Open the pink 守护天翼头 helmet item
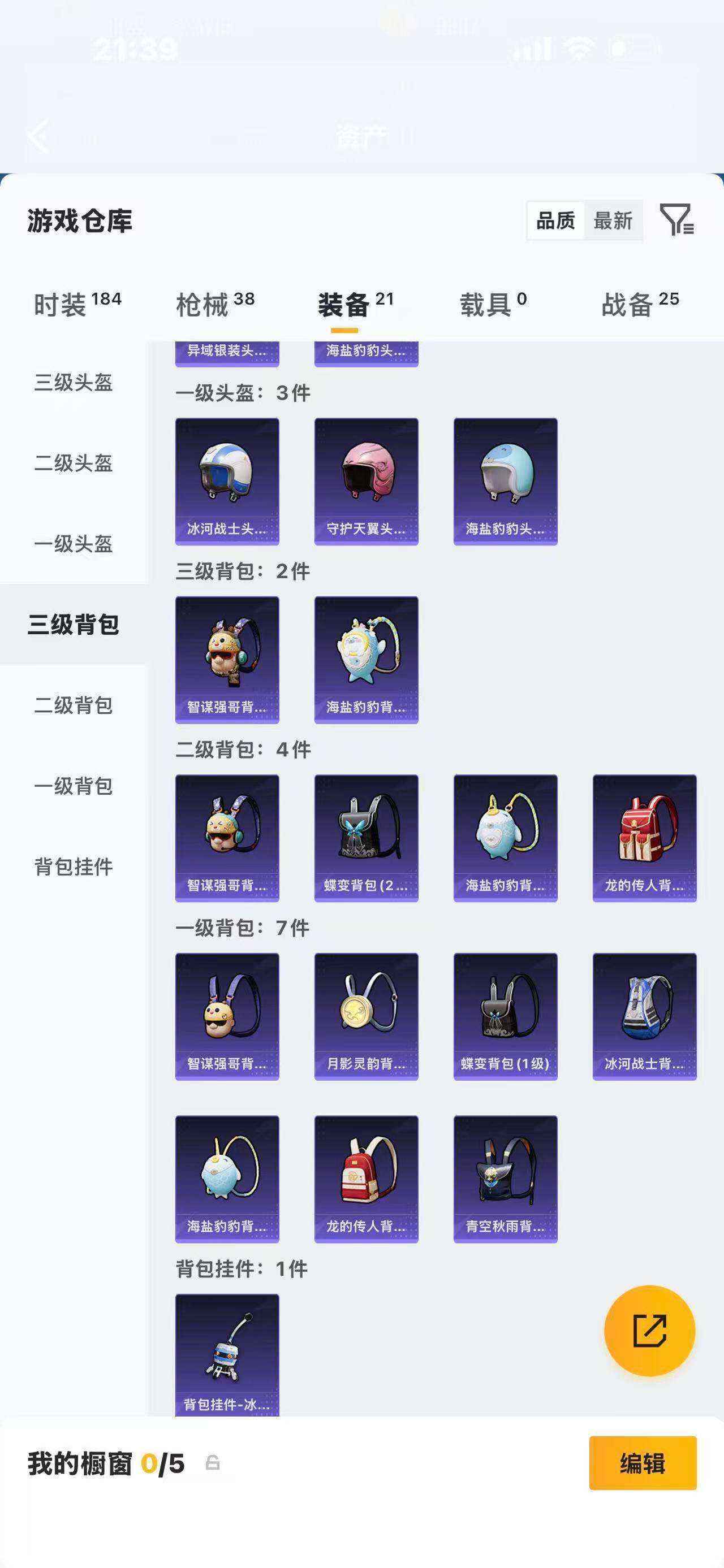 tap(366, 481)
